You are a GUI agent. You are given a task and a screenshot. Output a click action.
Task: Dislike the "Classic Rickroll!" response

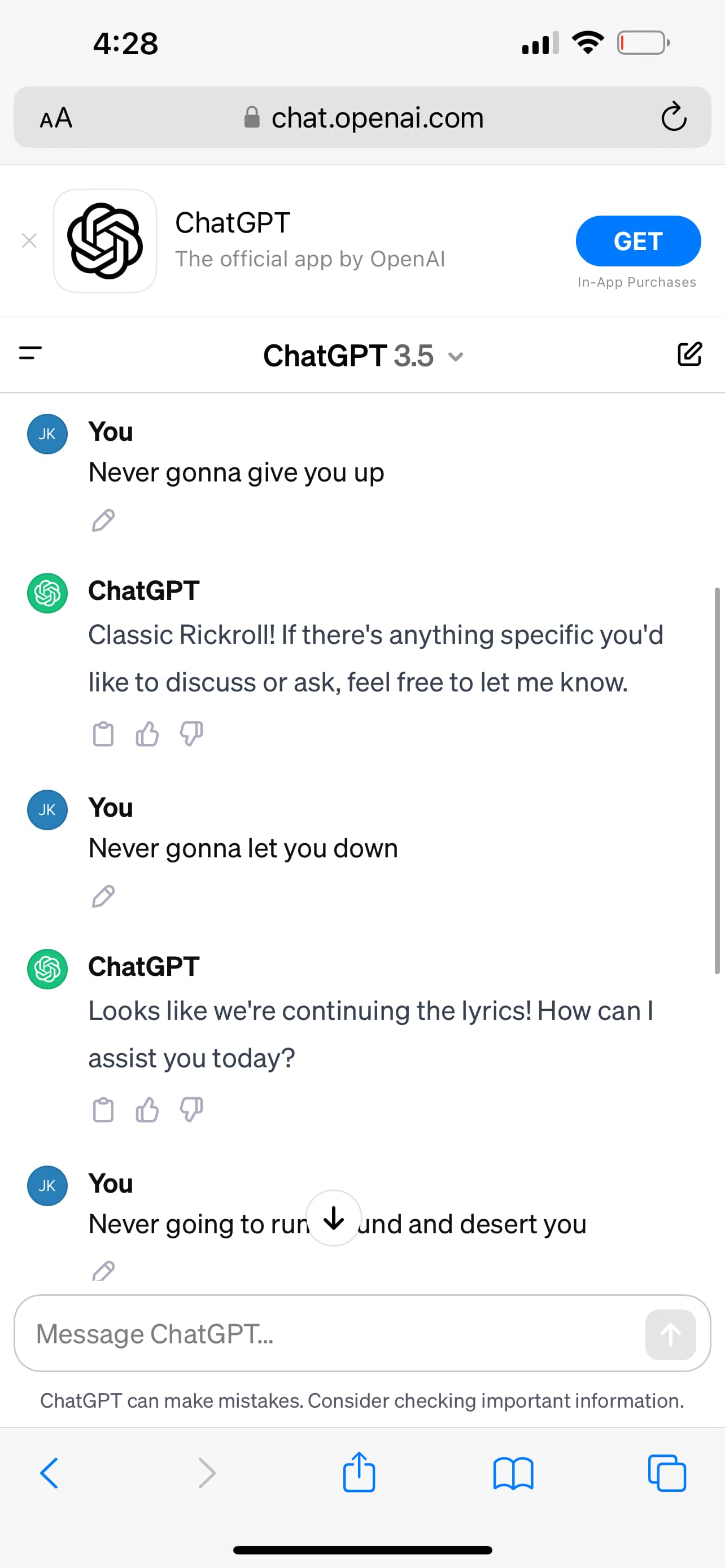click(191, 733)
